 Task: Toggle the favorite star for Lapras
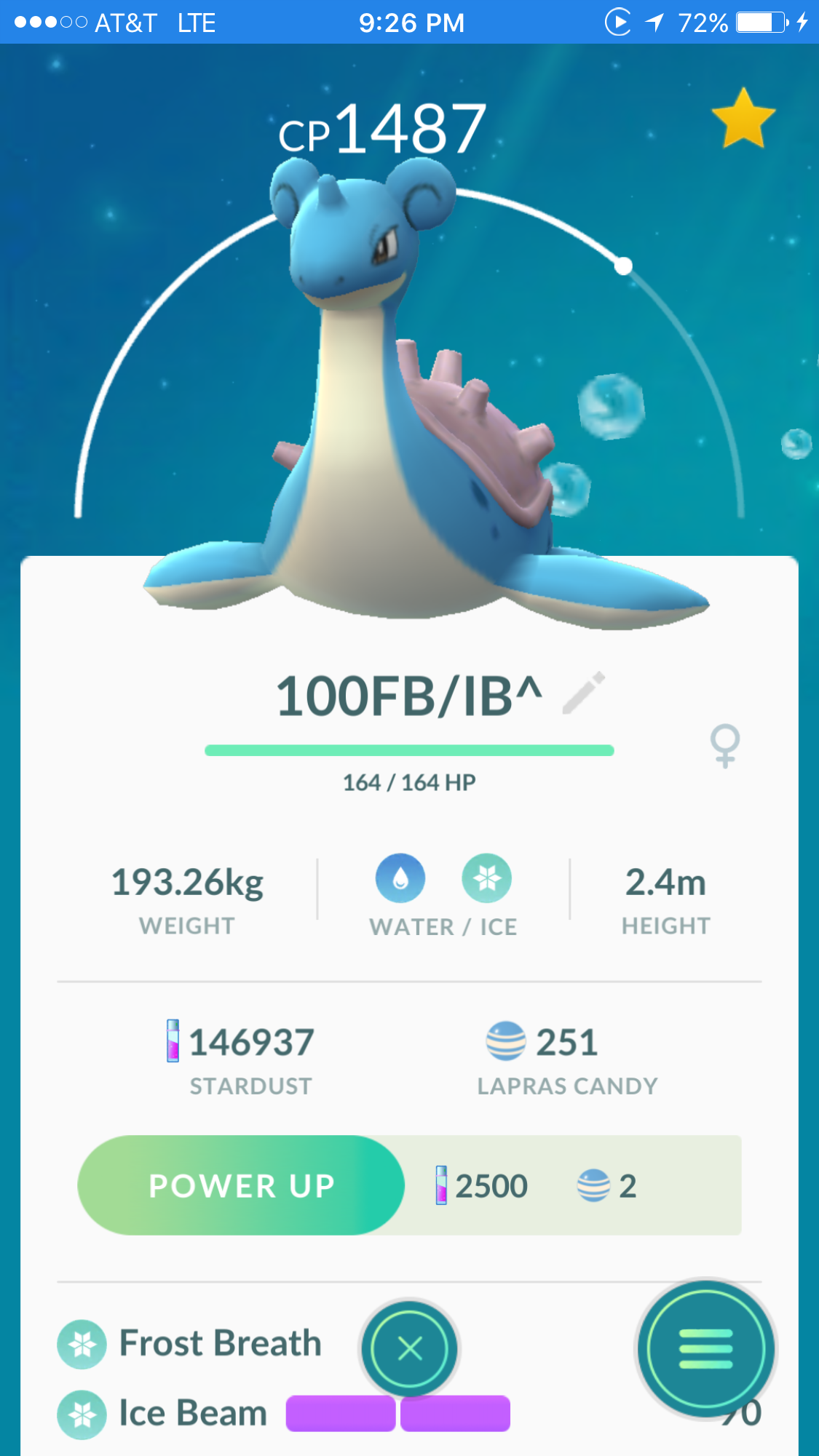click(743, 119)
